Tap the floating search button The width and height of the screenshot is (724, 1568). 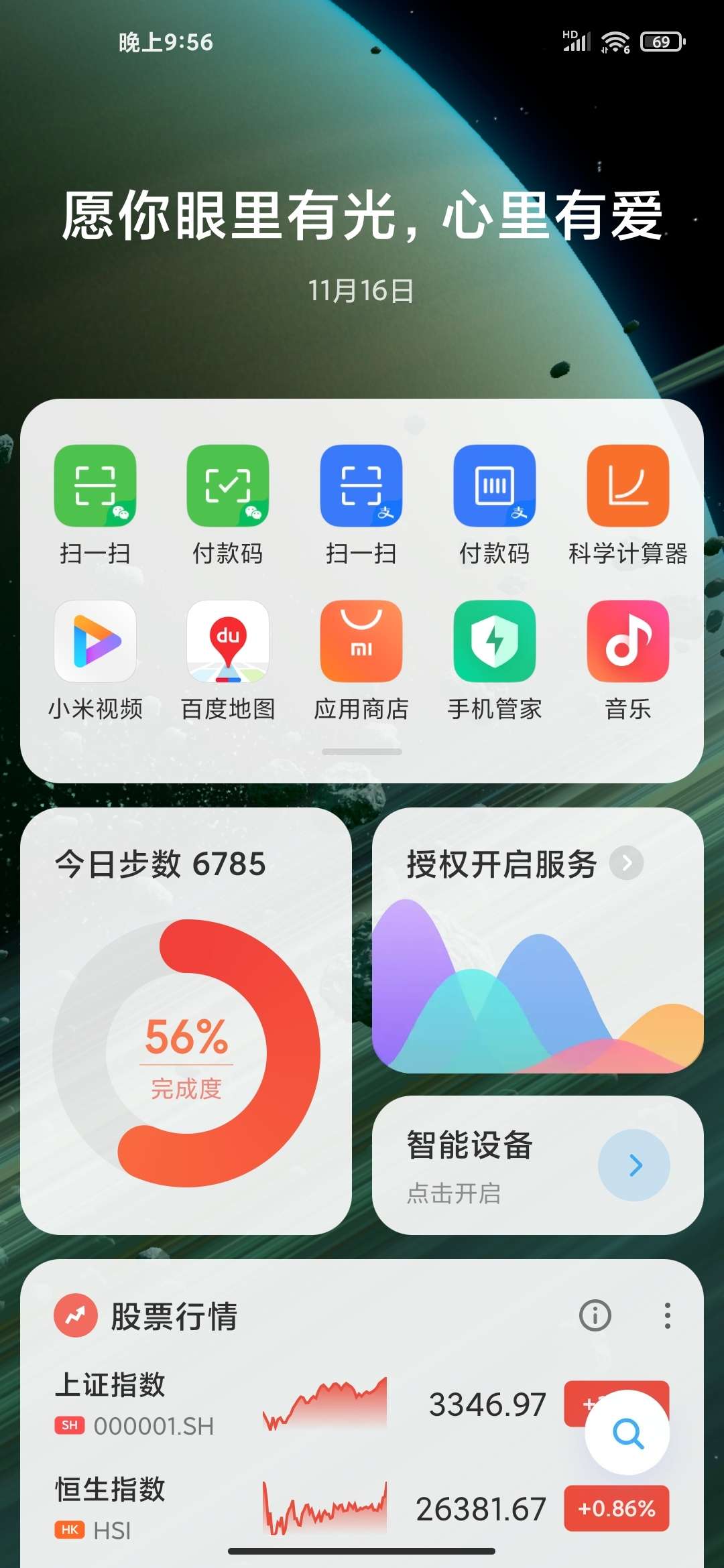[627, 1432]
